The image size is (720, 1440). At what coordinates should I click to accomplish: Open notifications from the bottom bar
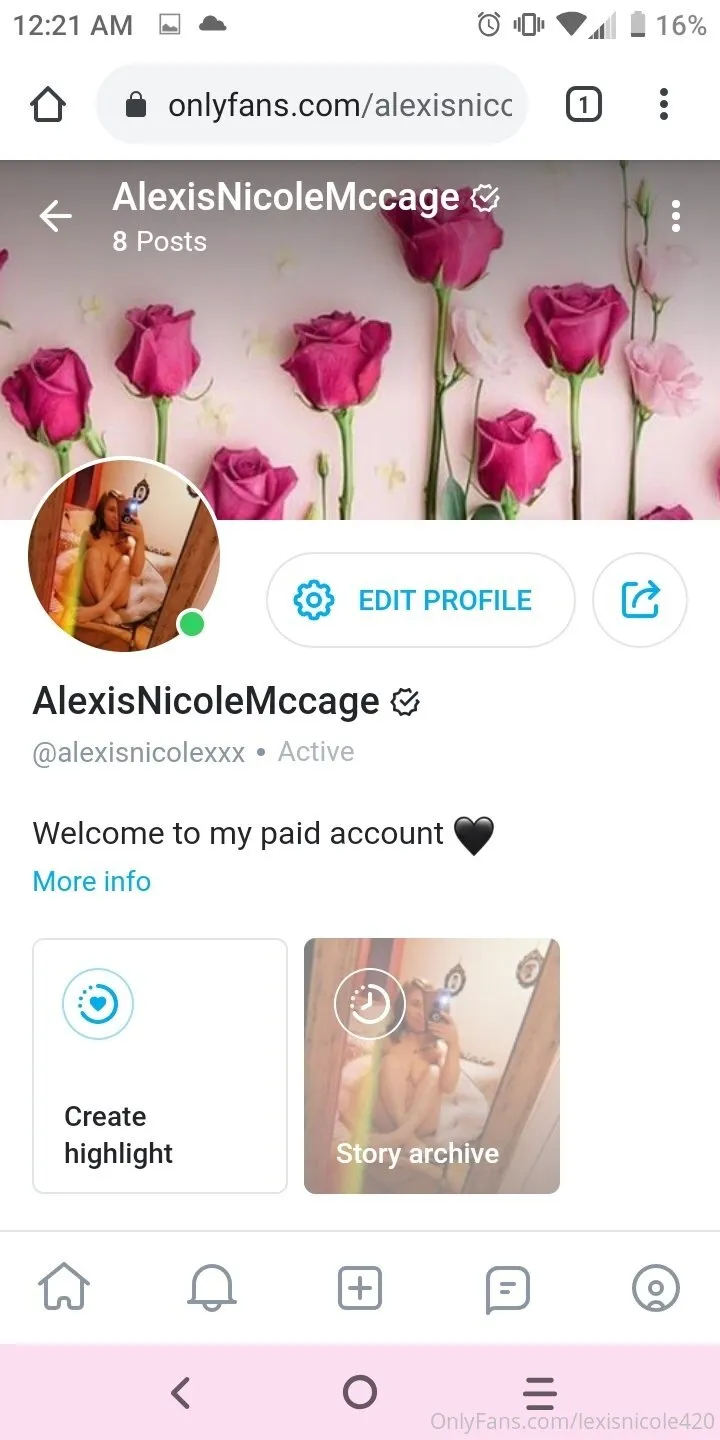tap(211, 1289)
